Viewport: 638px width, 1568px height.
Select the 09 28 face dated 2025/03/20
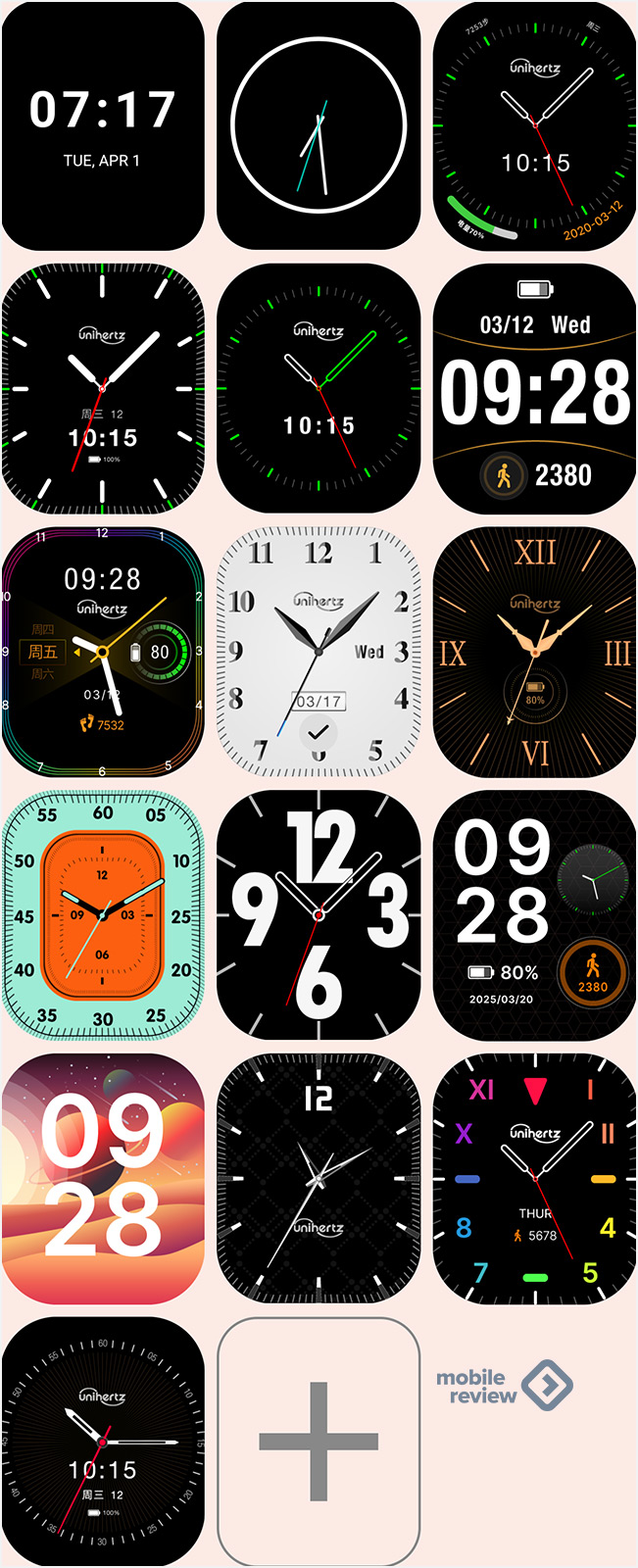click(x=534, y=914)
